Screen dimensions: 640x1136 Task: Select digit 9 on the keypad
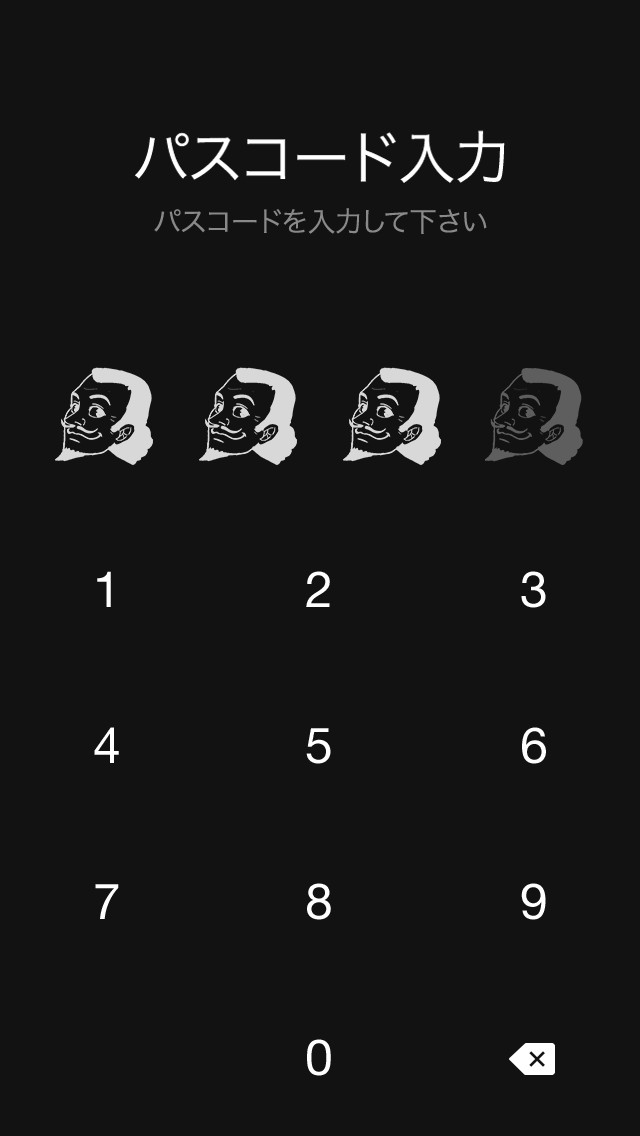click(x=533, y=902)
